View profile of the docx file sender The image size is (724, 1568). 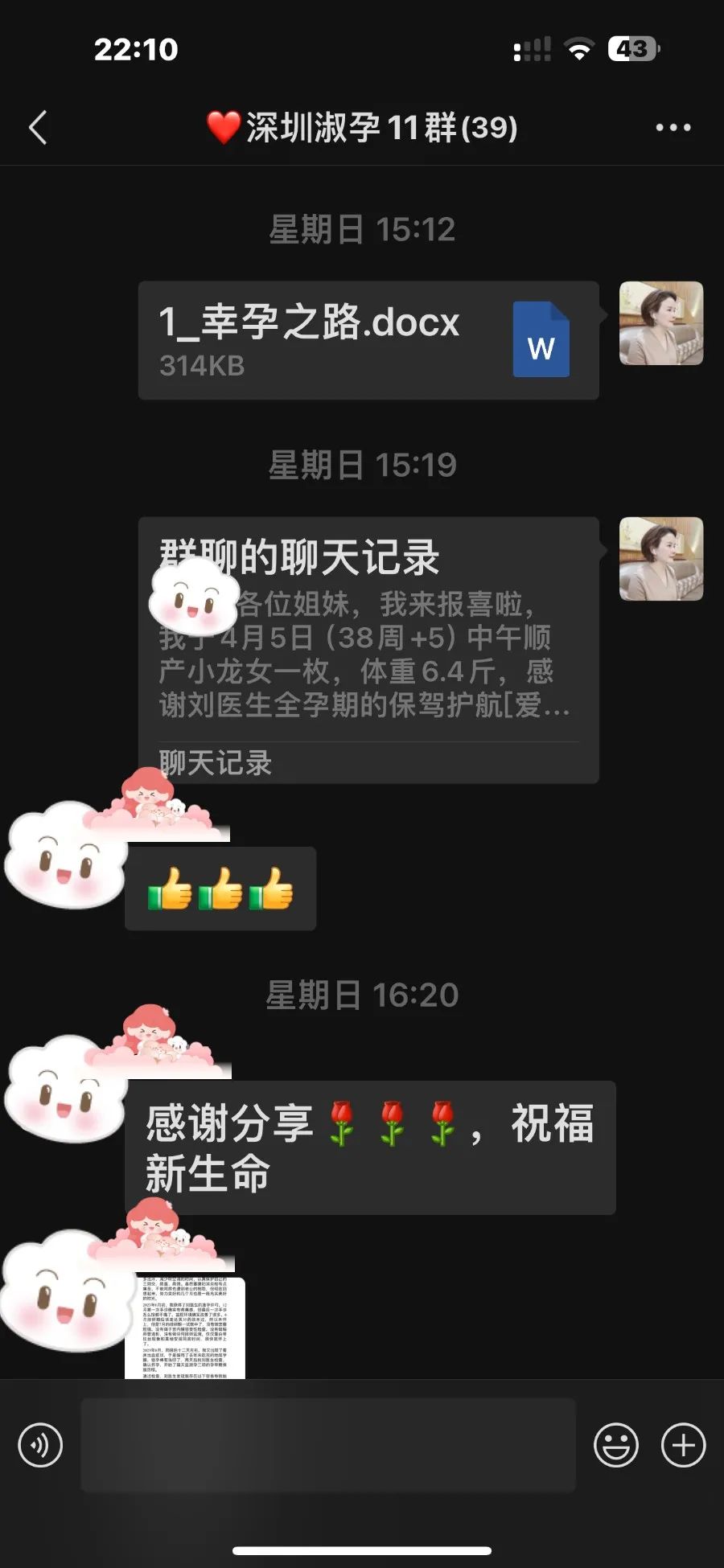click(661, 323)
